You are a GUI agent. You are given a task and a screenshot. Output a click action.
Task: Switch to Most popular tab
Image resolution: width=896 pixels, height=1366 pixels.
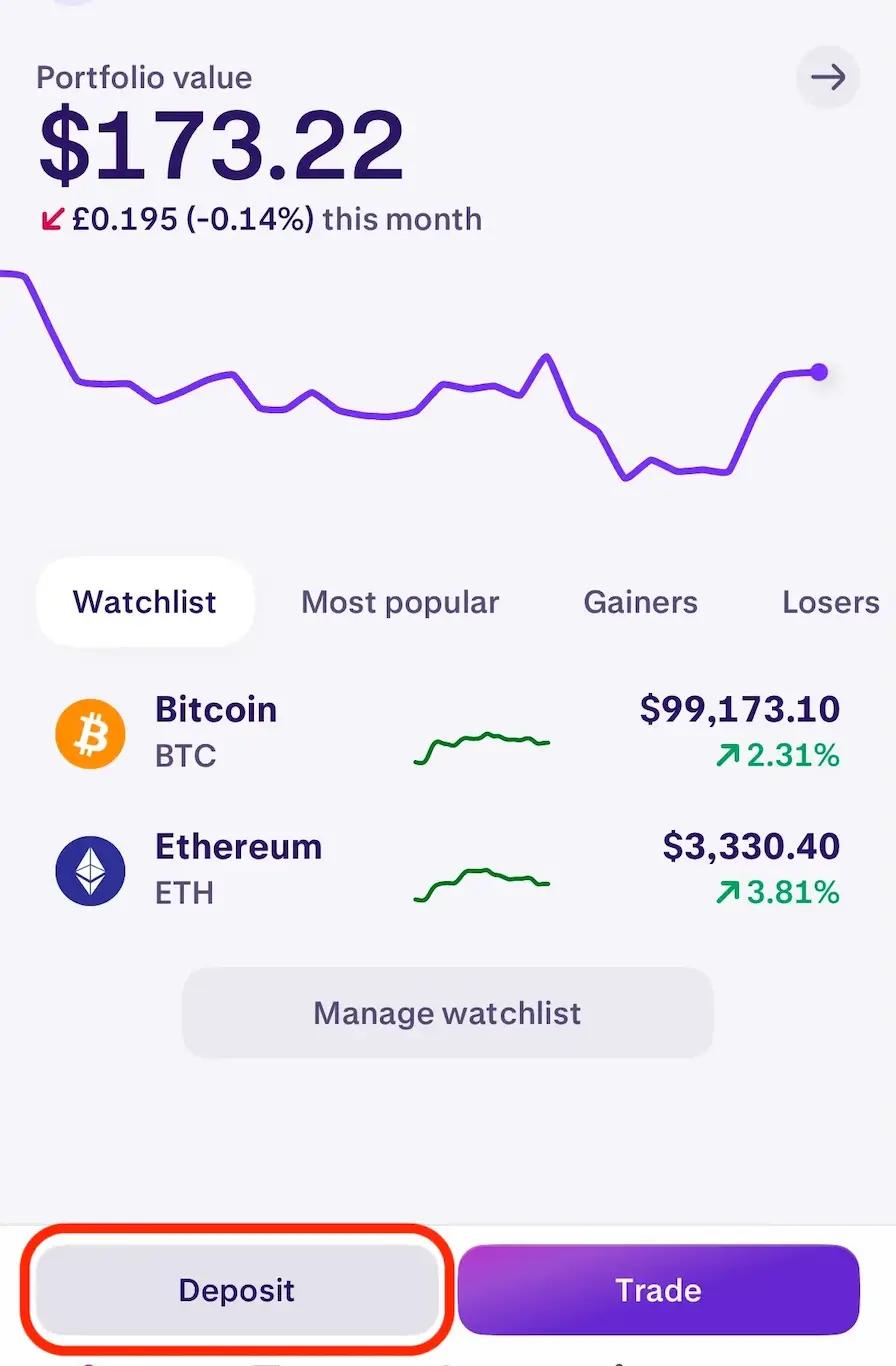coord(400,602)
